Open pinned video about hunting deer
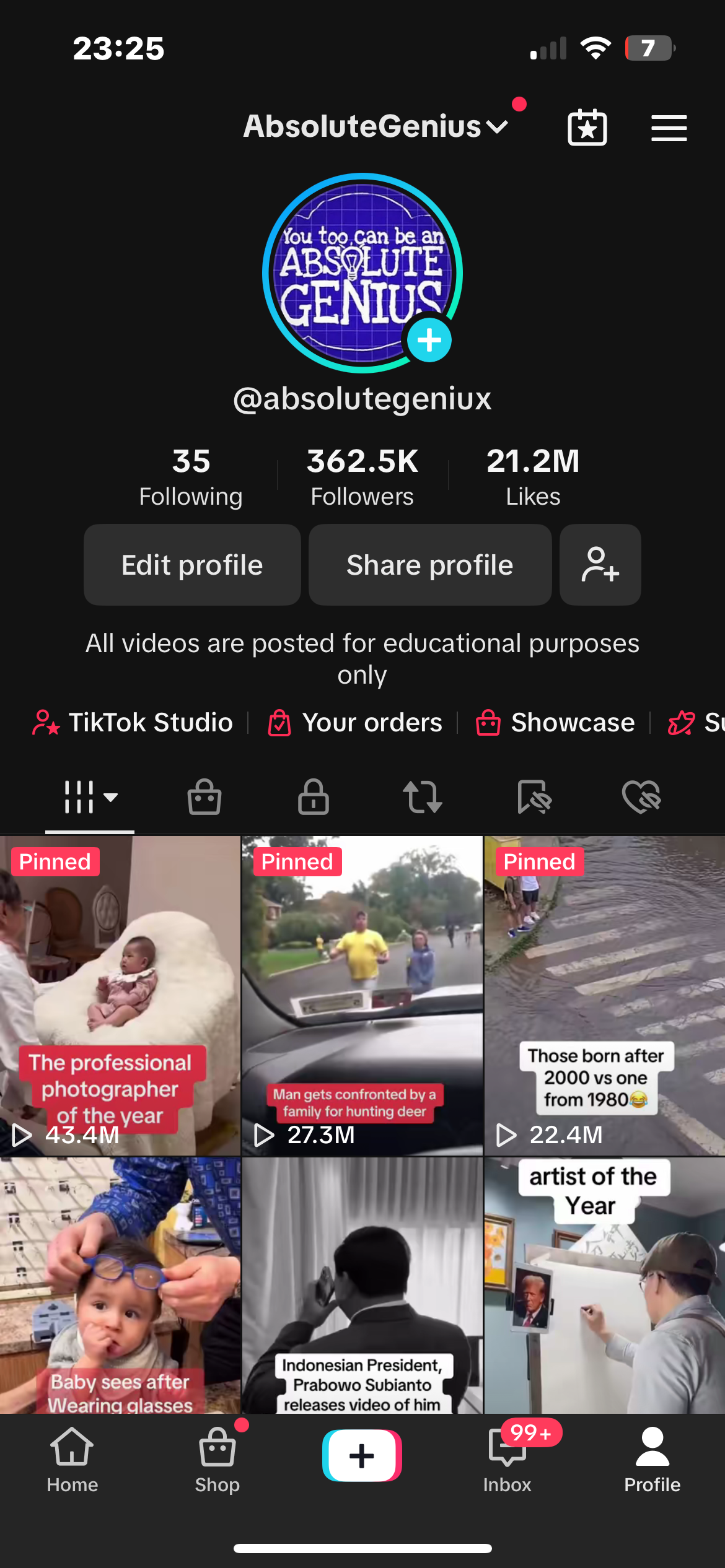The width and height of the screenshot is (725, 1568). pos(362,995)
